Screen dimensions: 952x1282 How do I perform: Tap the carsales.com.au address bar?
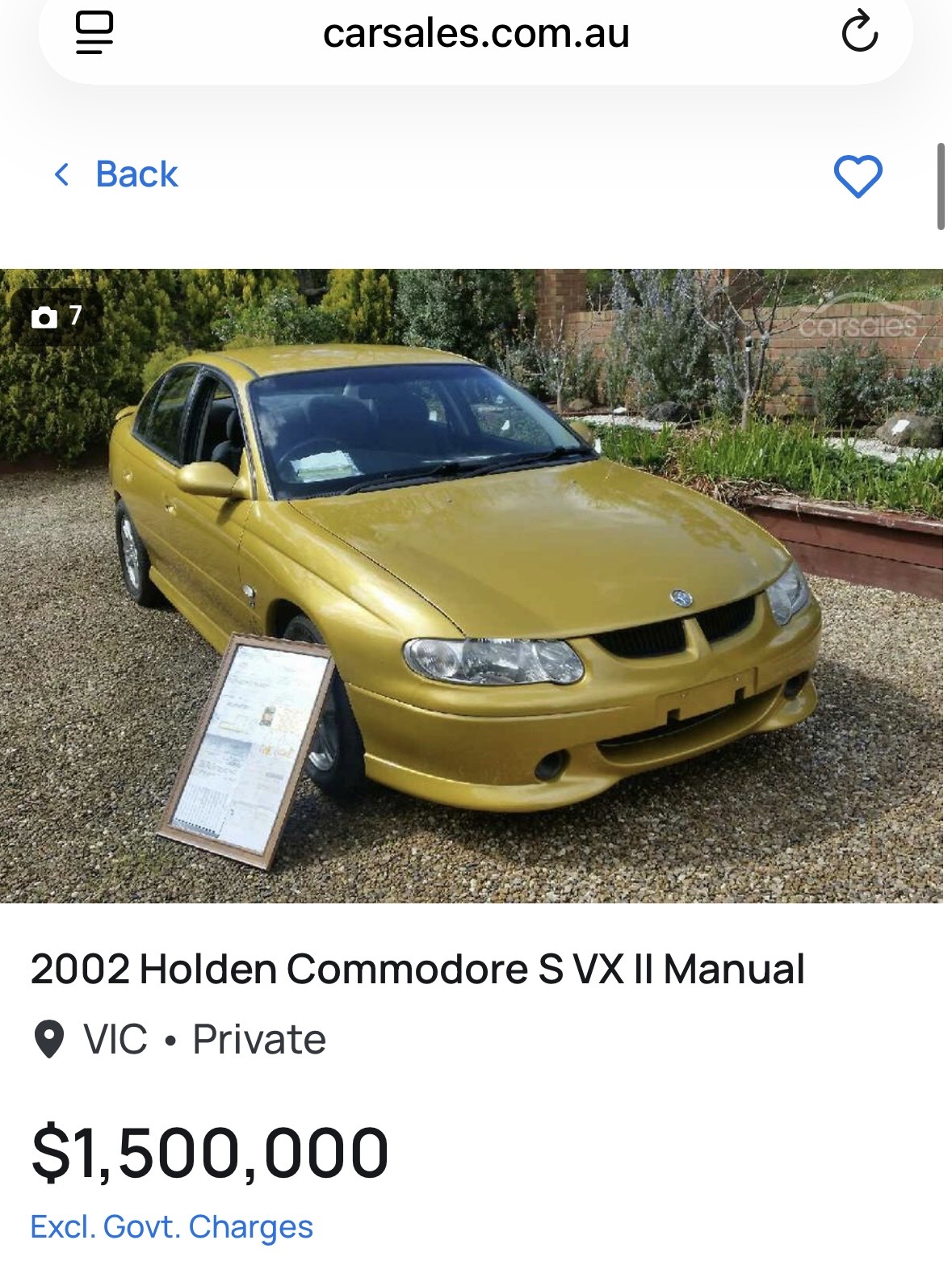click(476, 34)
